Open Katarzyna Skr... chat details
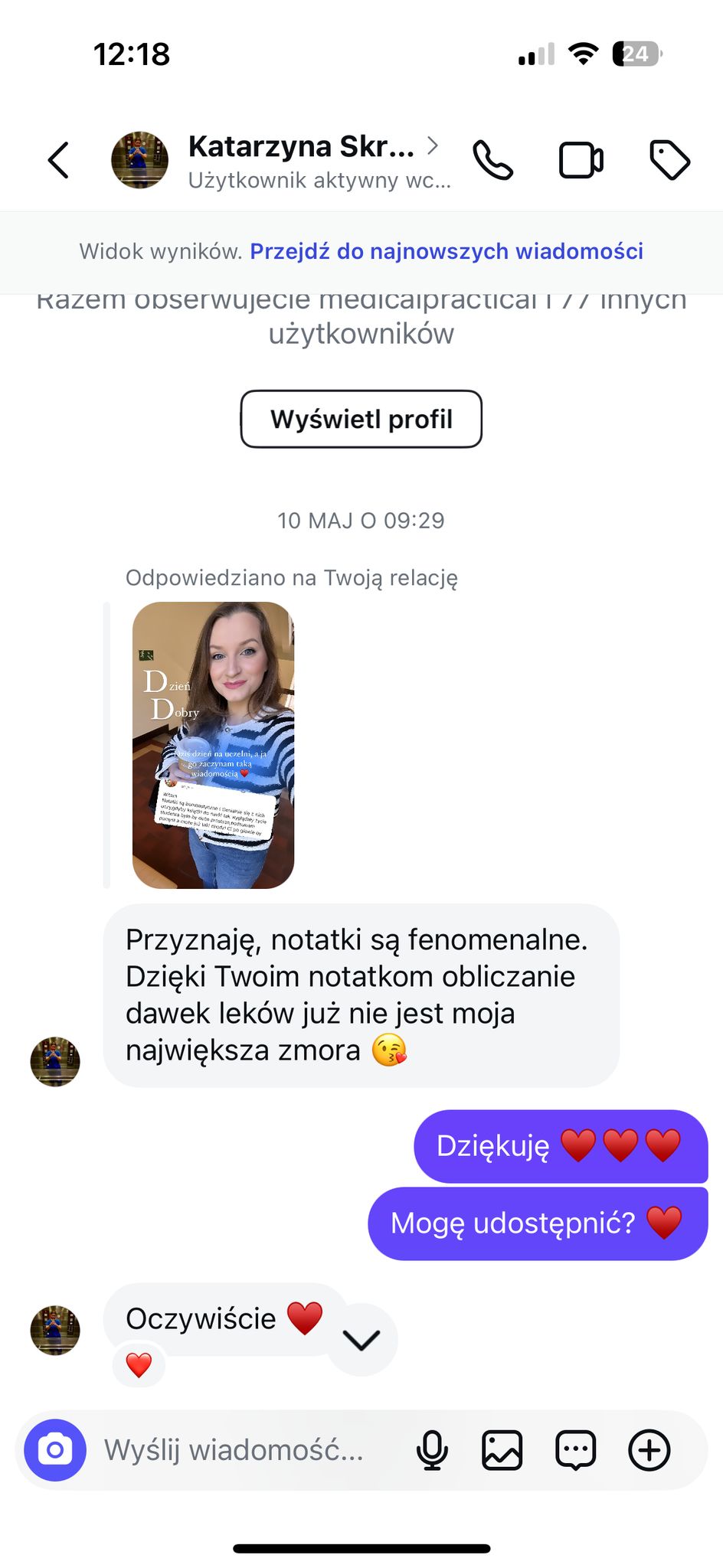The width and height of the screenshot is (723, 1568). [x=303, y=160]
